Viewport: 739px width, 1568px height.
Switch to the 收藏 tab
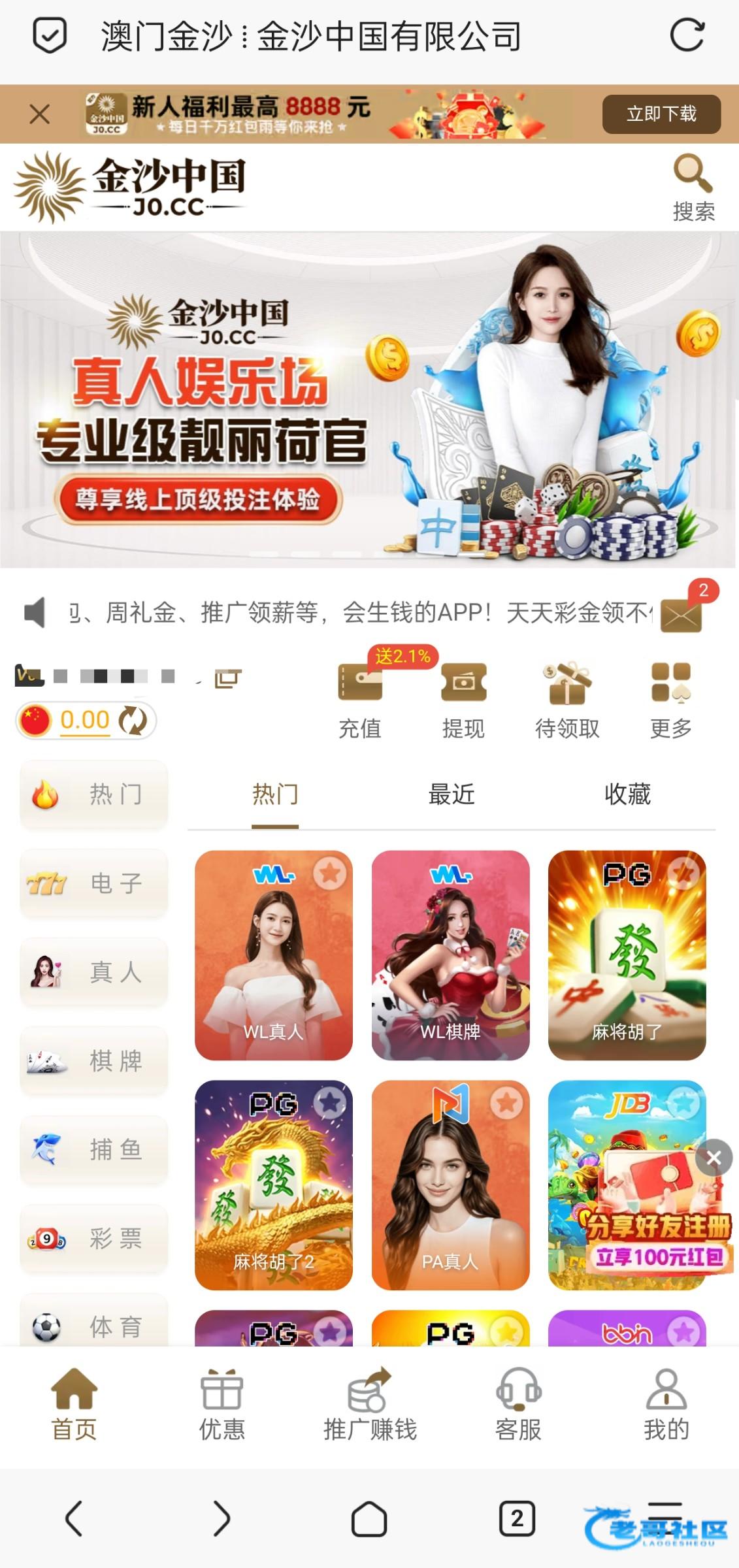[x=627, y=794]
